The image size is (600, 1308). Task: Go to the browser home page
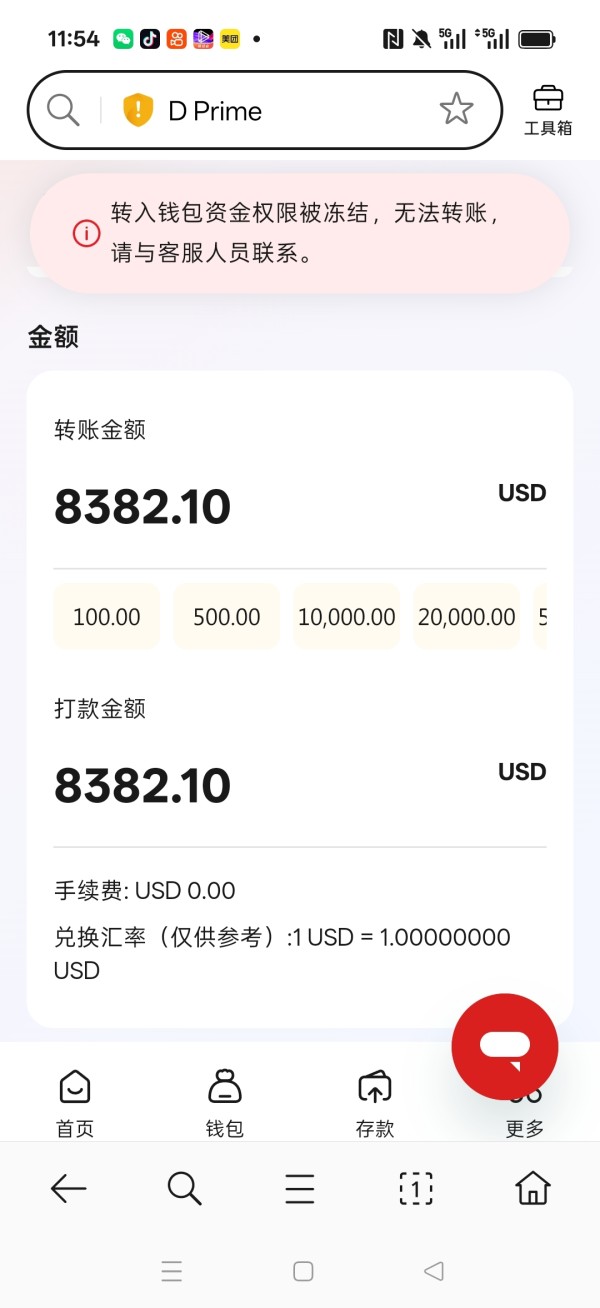pos(533,1188)
